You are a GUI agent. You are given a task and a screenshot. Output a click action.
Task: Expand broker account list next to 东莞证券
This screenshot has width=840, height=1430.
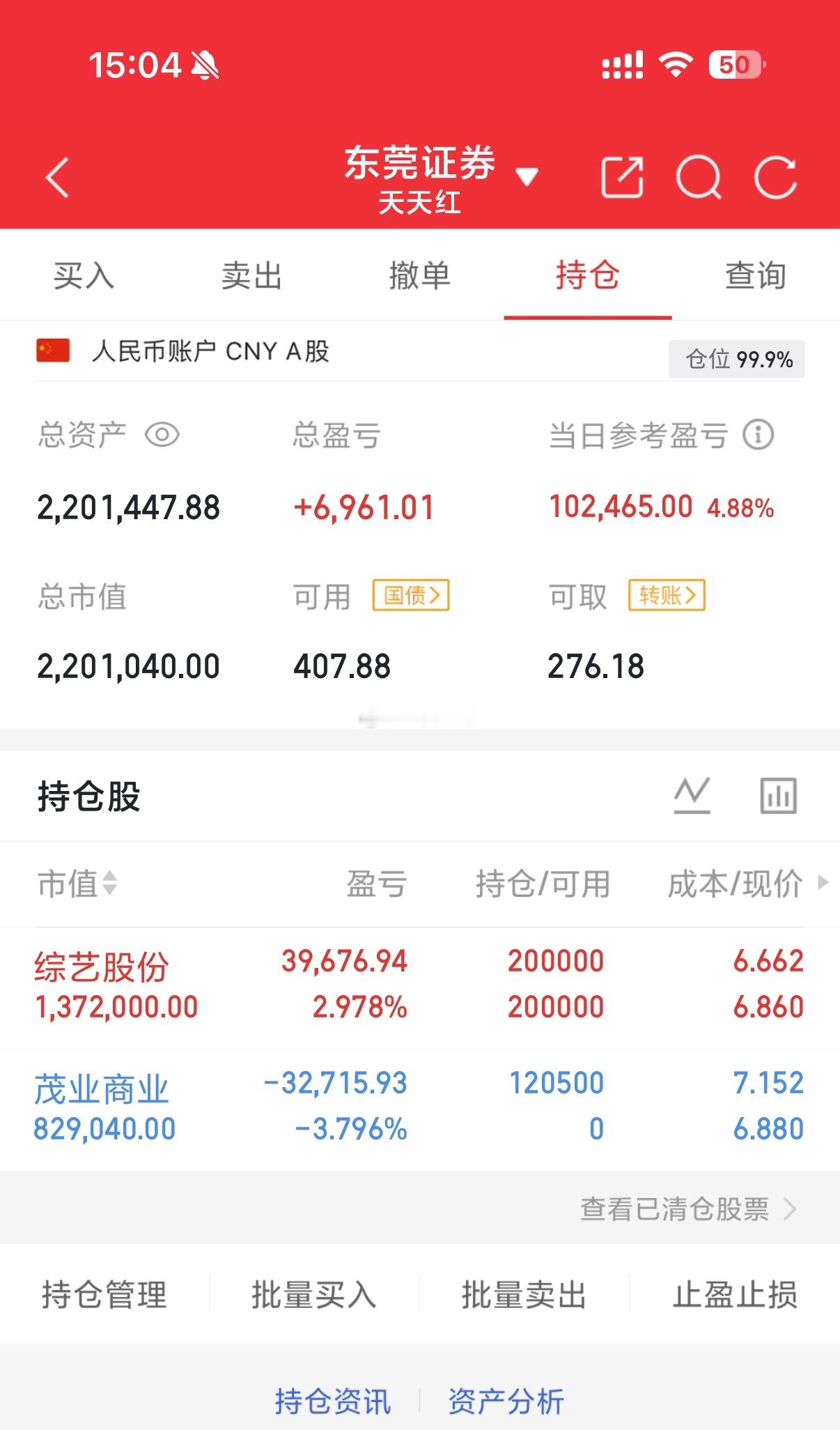coord(527,176)
